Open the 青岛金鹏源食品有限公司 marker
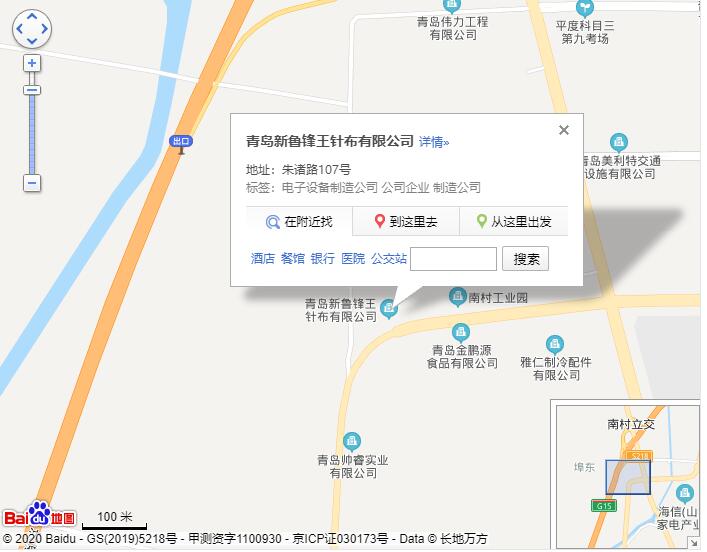 point(461,331)
